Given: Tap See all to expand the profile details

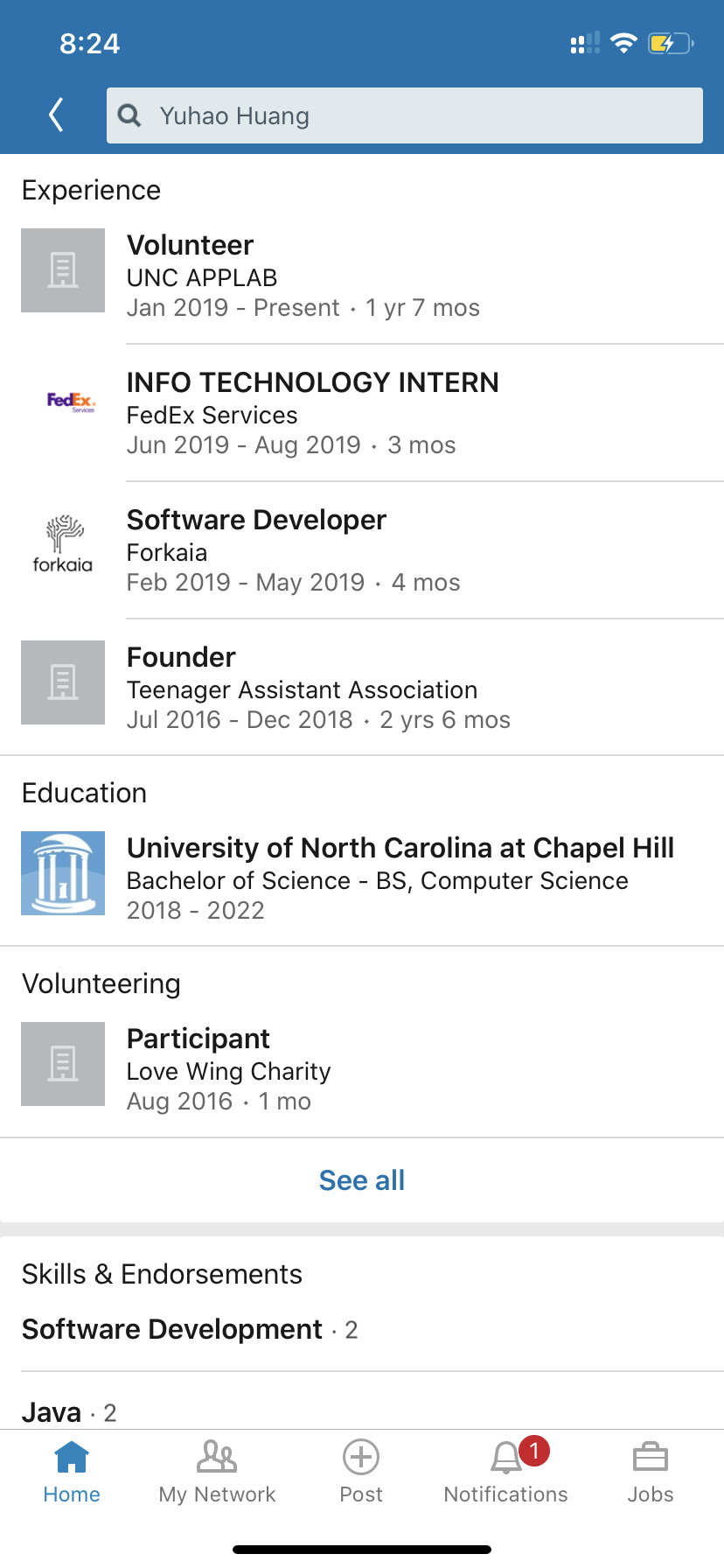Looking at the screenshot, I should [361, 1180].
